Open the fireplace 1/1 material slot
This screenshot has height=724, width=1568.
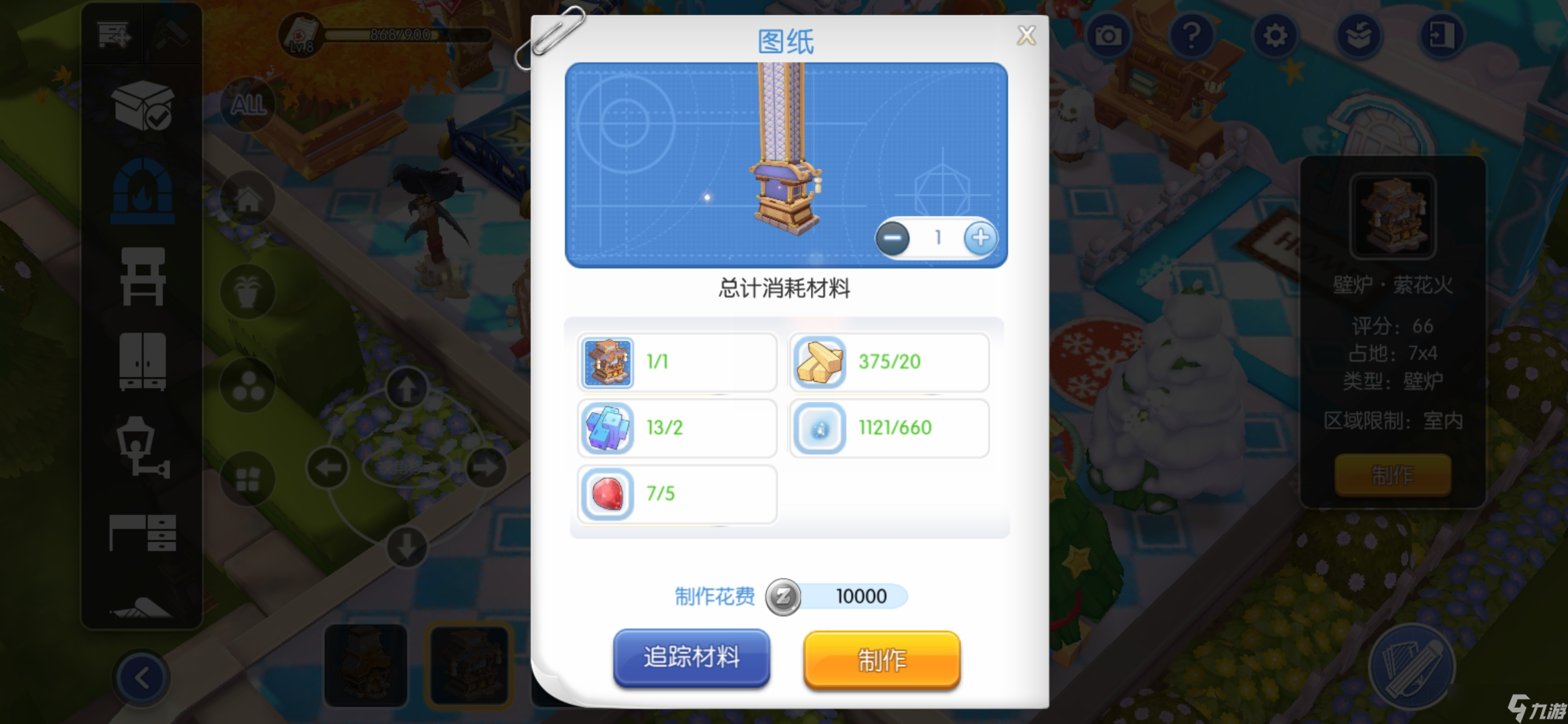(677, 362)
